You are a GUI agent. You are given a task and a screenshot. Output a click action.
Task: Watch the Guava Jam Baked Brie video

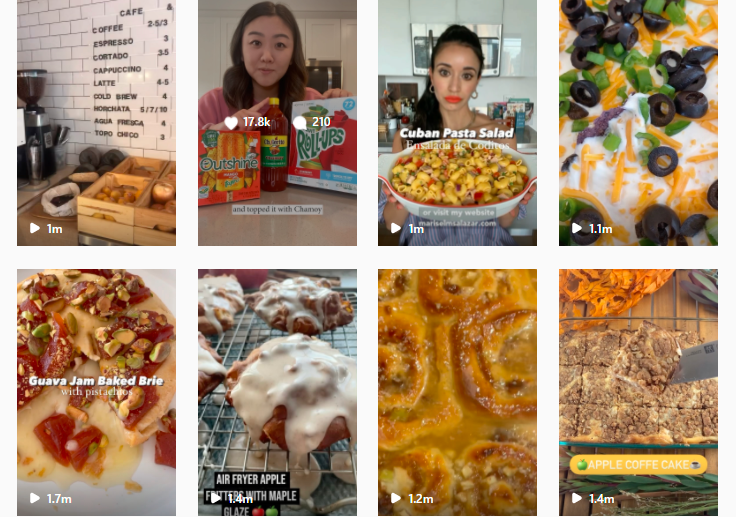pyautogui.click(x=96, y=392)
